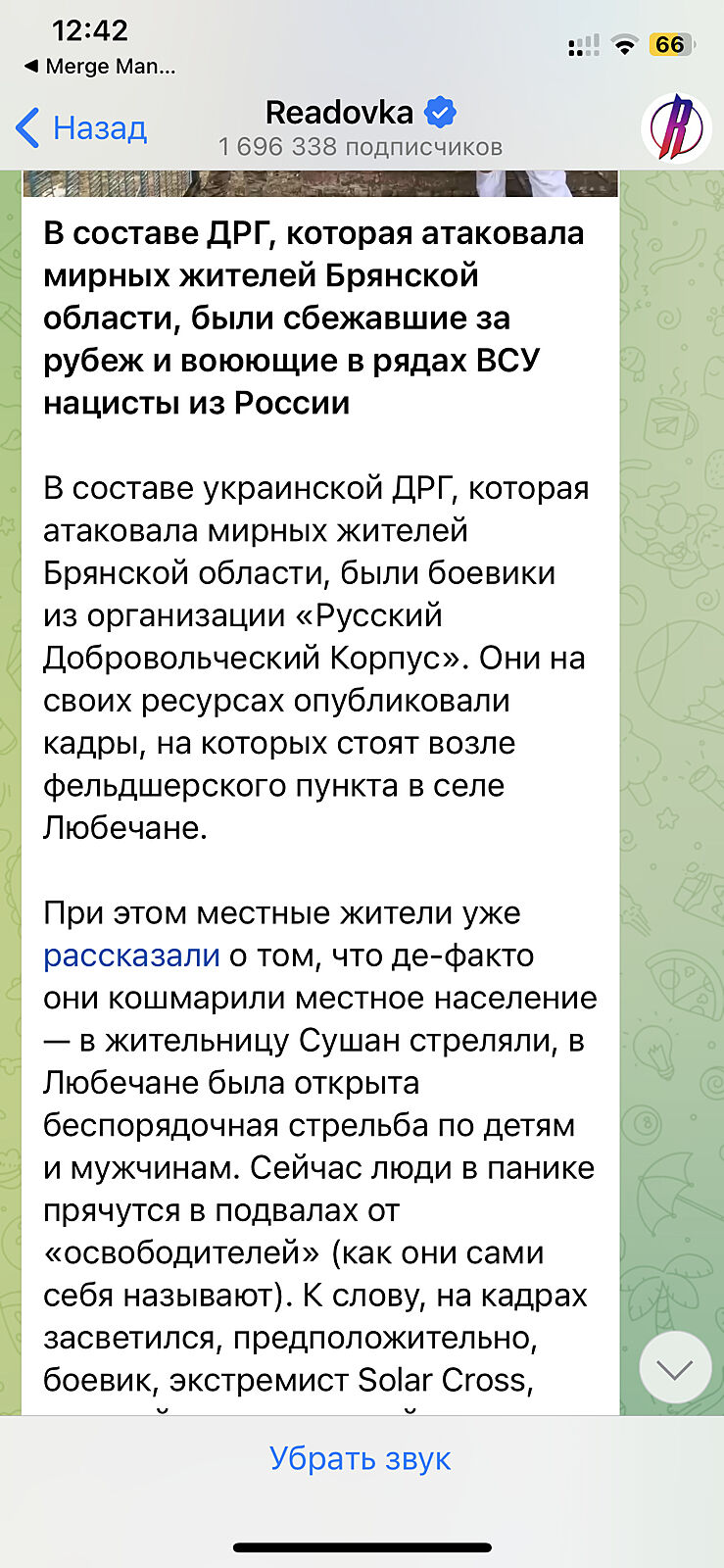Open the рассказали link in the post

[x=131, y=955]
